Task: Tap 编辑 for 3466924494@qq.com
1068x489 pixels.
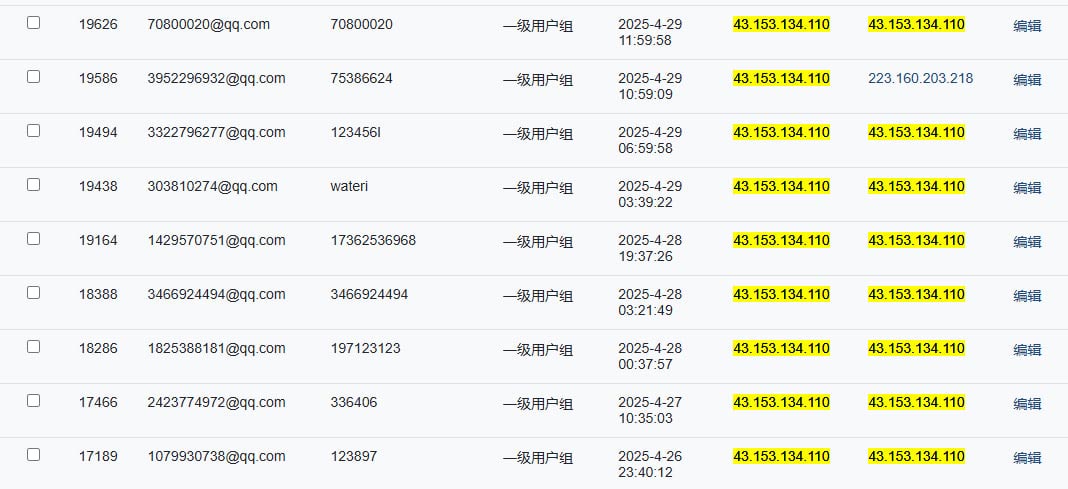Action: coord(1027,296)
